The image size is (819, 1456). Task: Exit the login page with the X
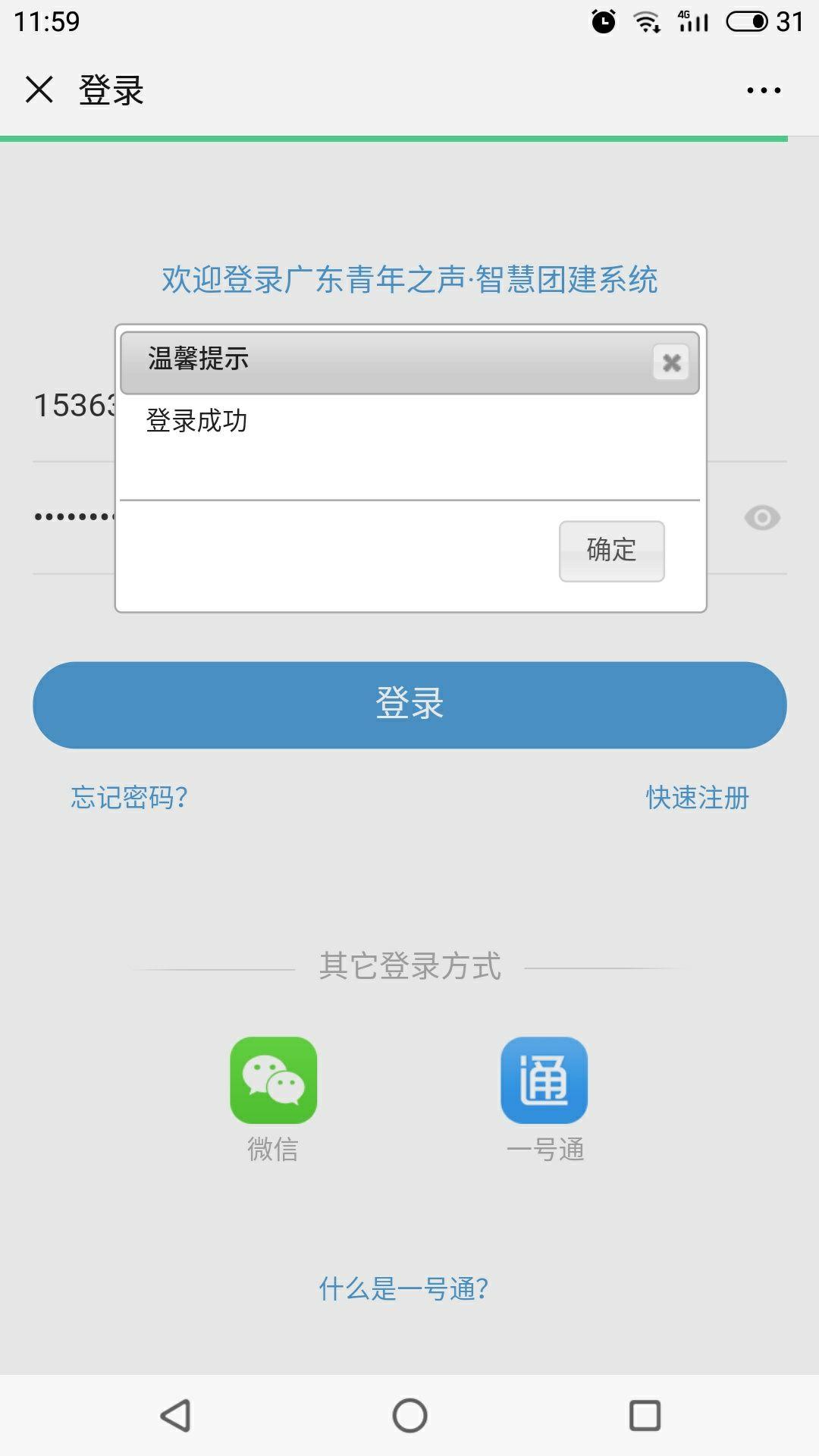click(39, 89)
